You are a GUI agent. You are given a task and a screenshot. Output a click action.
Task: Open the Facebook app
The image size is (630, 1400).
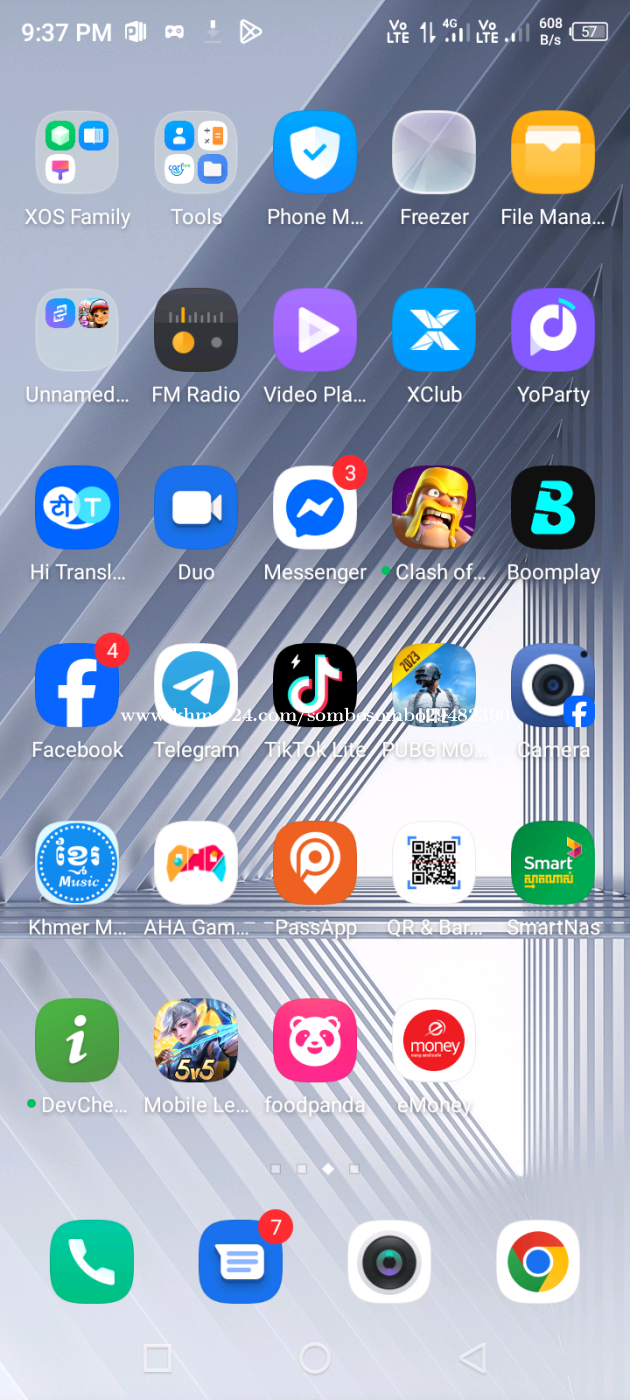tap(77, 685)
